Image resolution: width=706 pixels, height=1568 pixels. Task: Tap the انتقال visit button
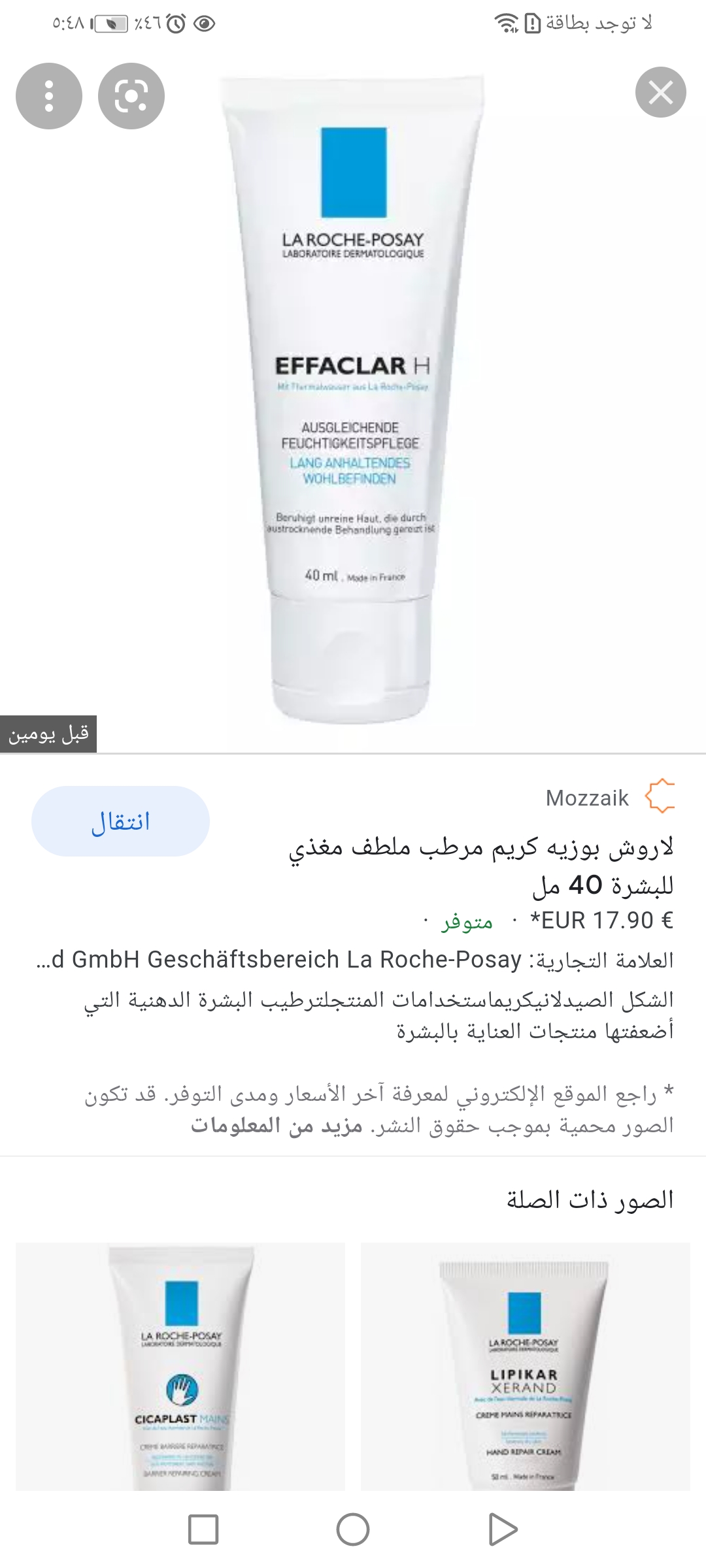[x=120, y=821]
